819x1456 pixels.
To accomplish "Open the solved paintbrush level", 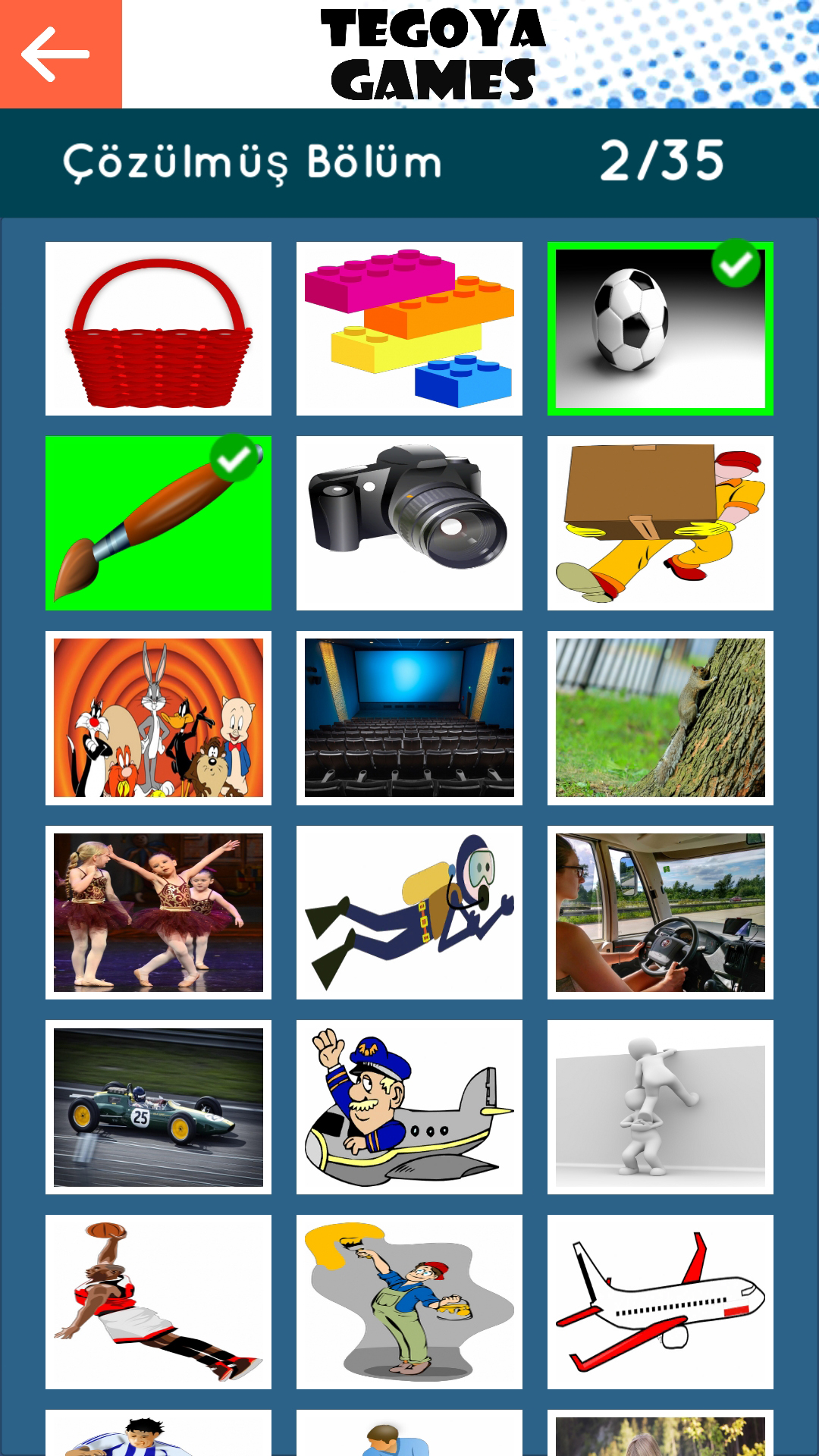I will tap(158, 523).
